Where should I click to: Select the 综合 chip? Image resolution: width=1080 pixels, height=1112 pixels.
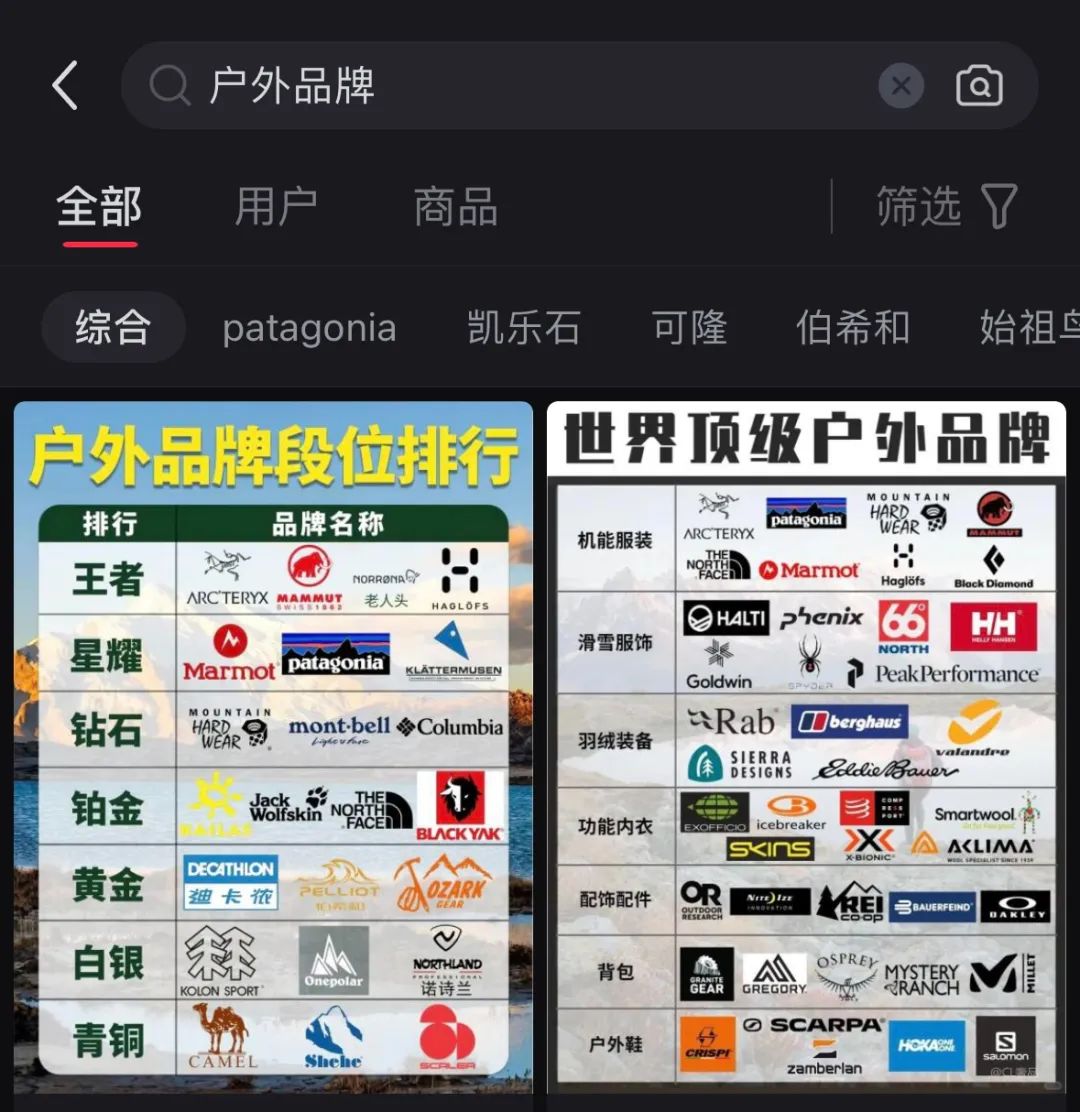[113, 327]
